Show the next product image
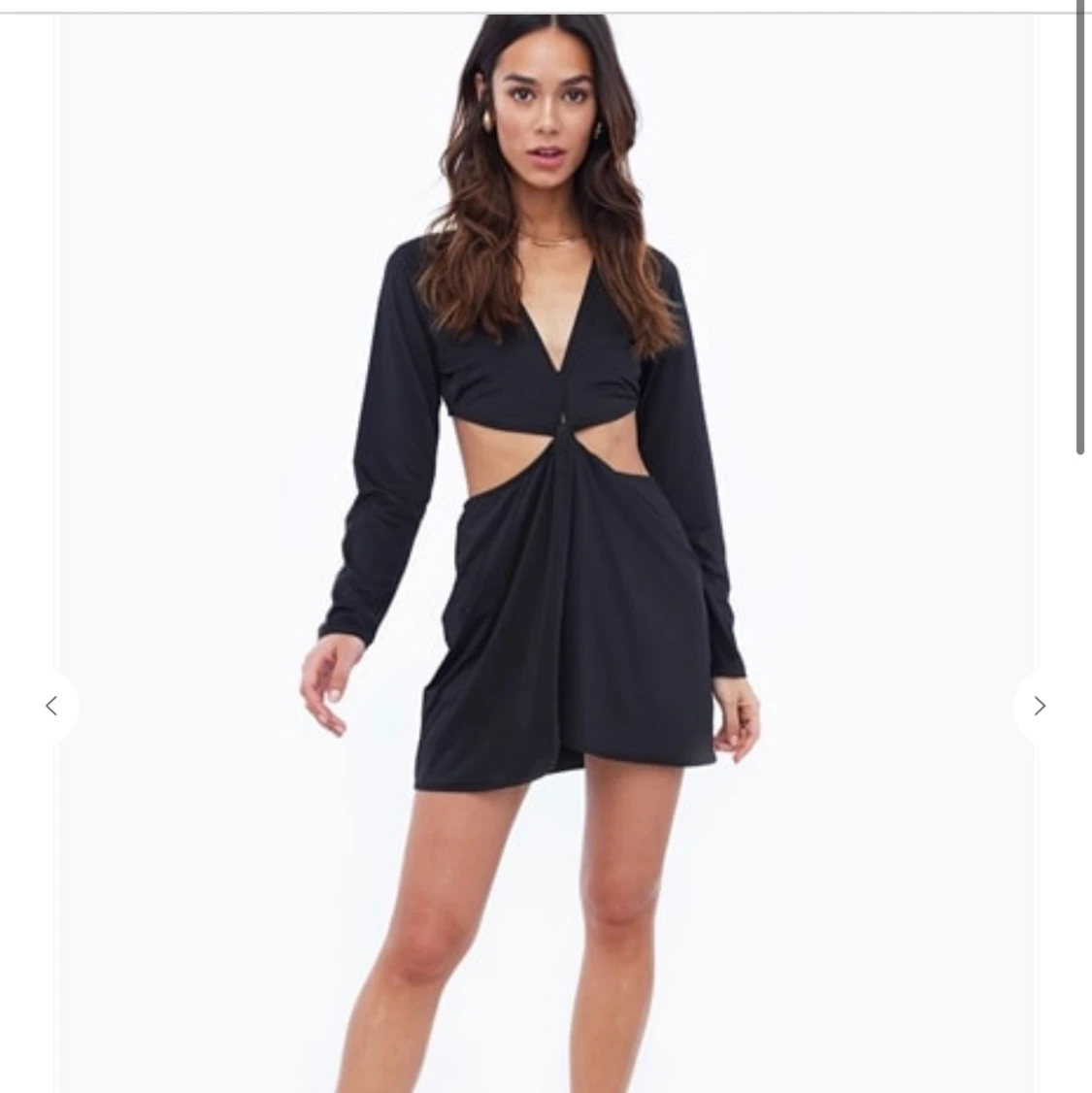The height and width of the screenshot is (1093, 1092). pyautogui.click(x=1040, y=706)
